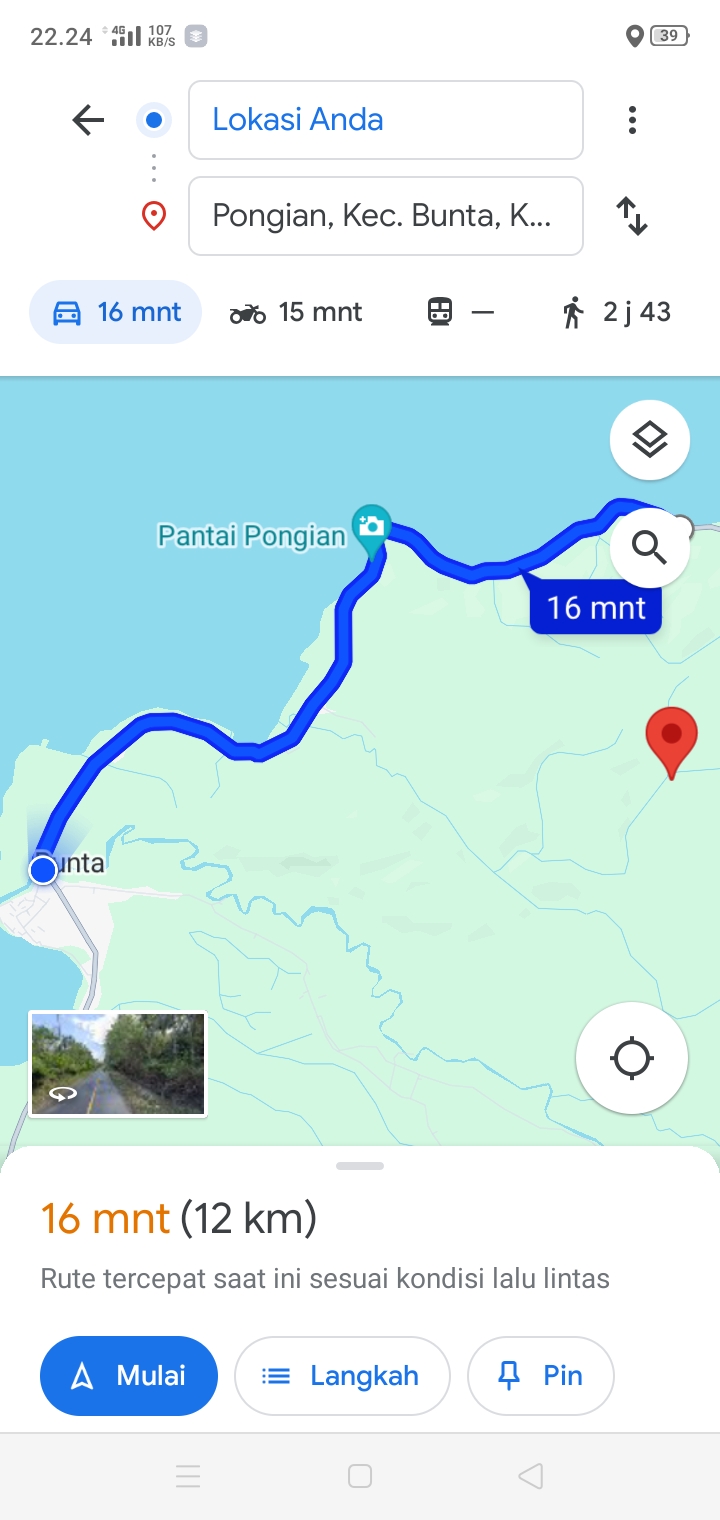Edit the Lokasi Anda starting point field

(x=386, y=120)
